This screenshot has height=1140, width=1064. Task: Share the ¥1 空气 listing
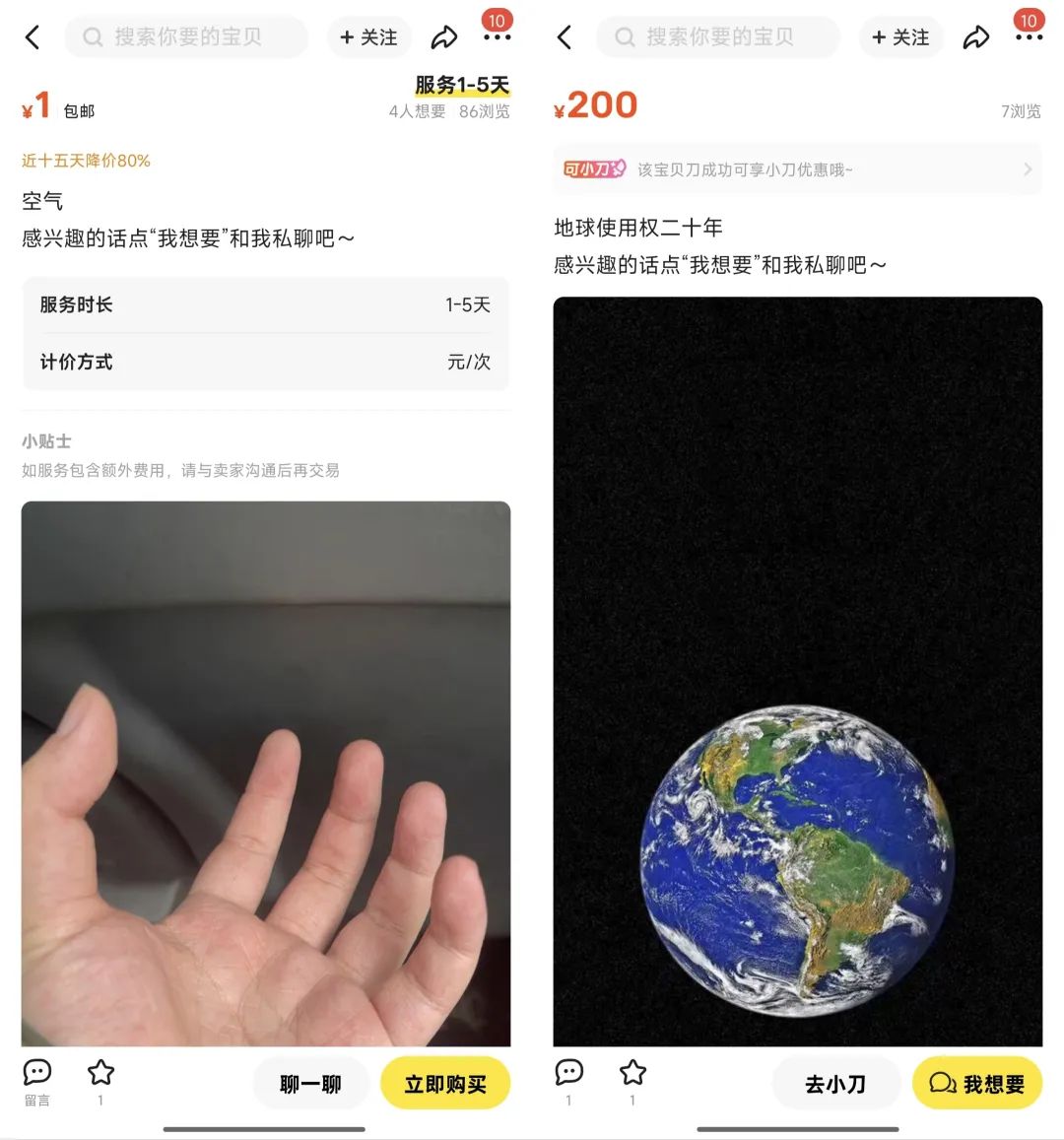444,38
